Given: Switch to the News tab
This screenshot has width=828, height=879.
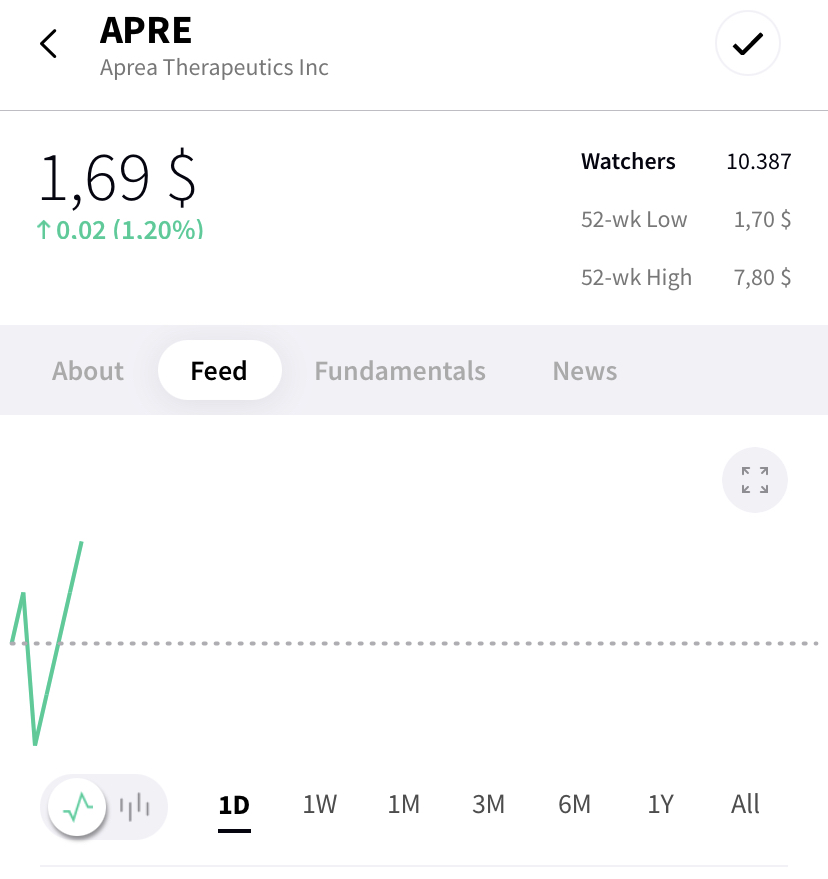Looking at the screenshot, I should pyautogui.click(x=585, y=371).
